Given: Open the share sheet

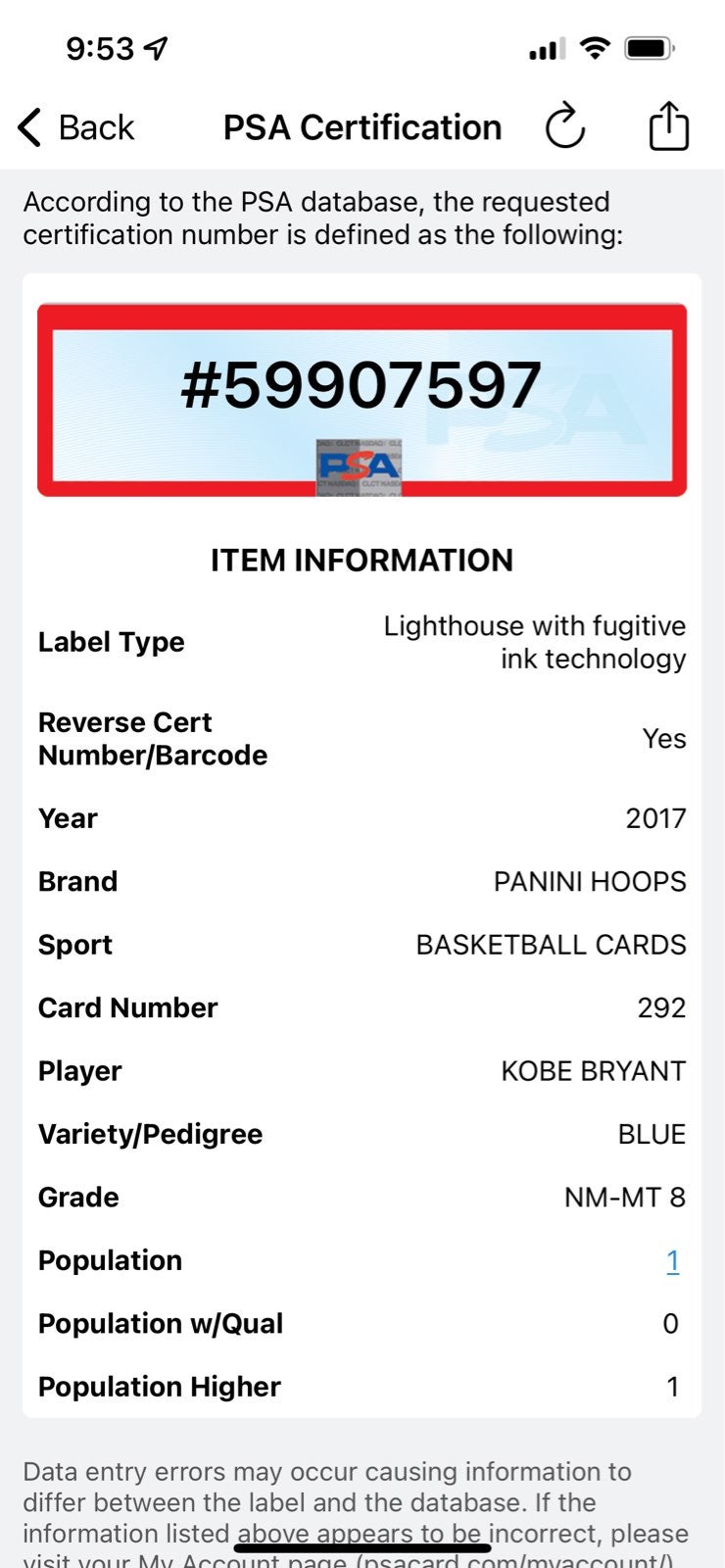Looking at the screenshot, I should (669, 125).
